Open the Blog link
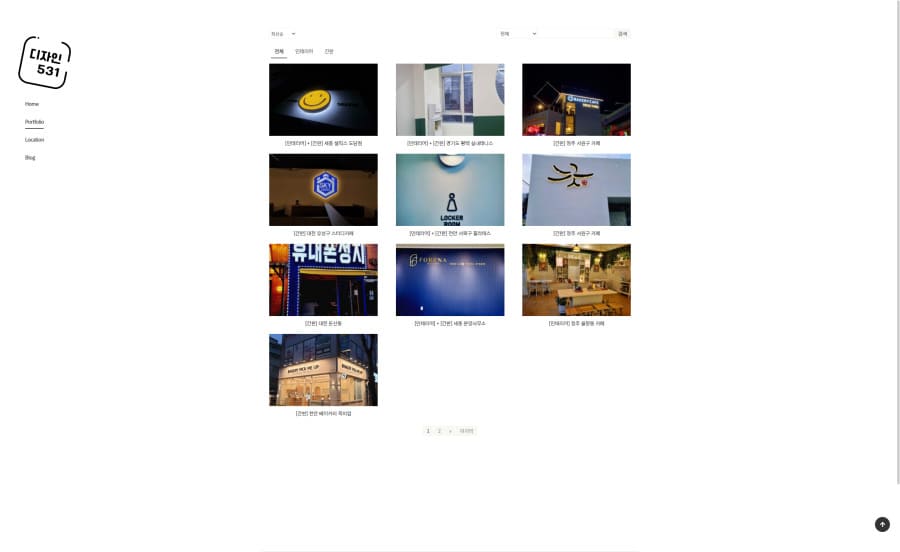 pos(30,158)
